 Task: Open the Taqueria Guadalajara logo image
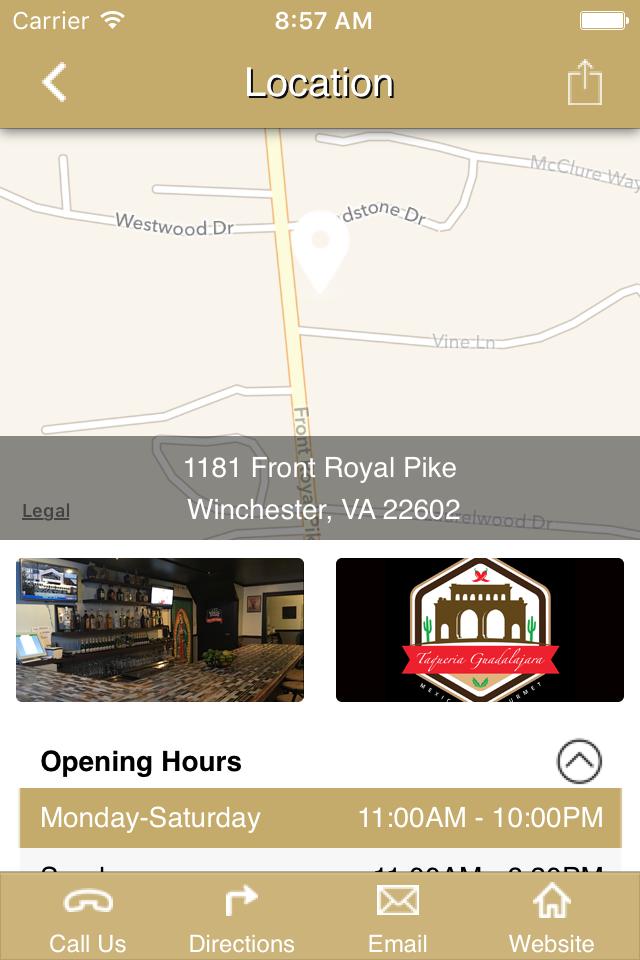480,630
